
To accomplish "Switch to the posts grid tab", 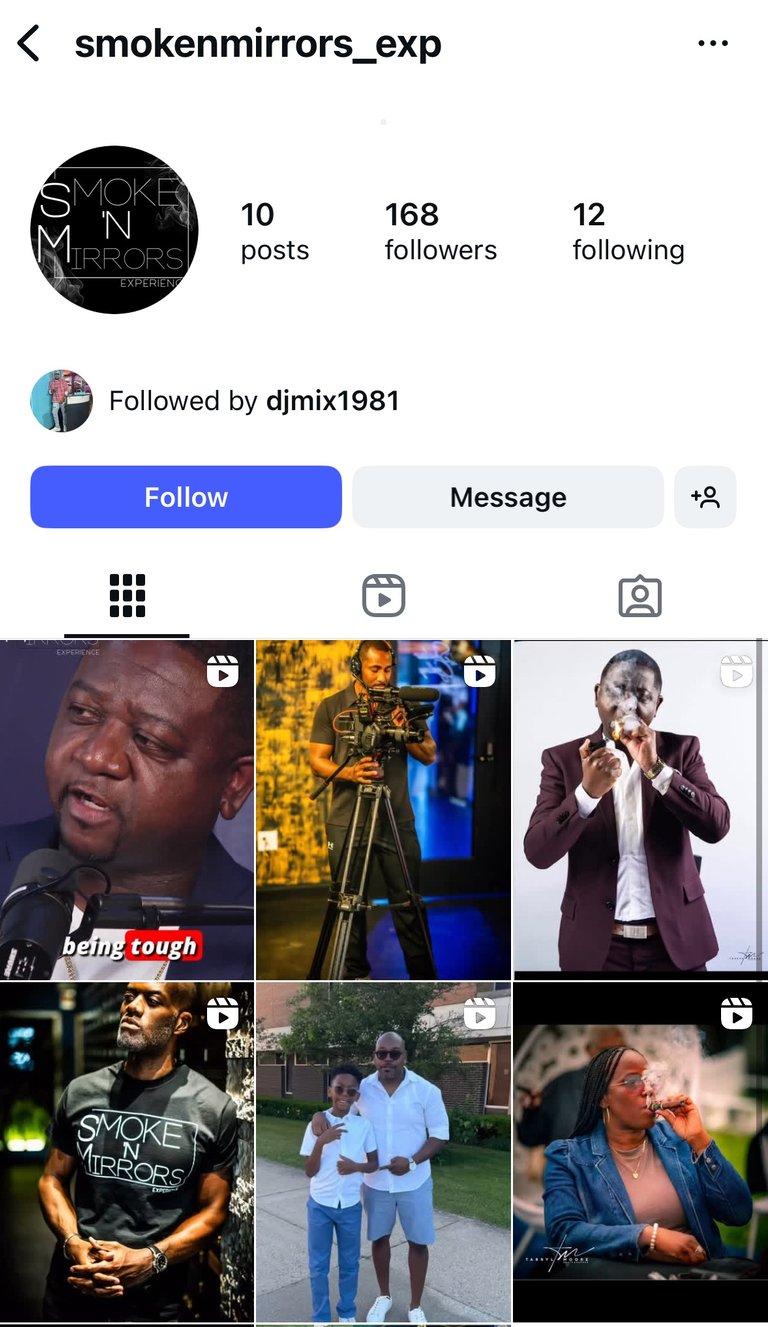I will tap(127, 597).
